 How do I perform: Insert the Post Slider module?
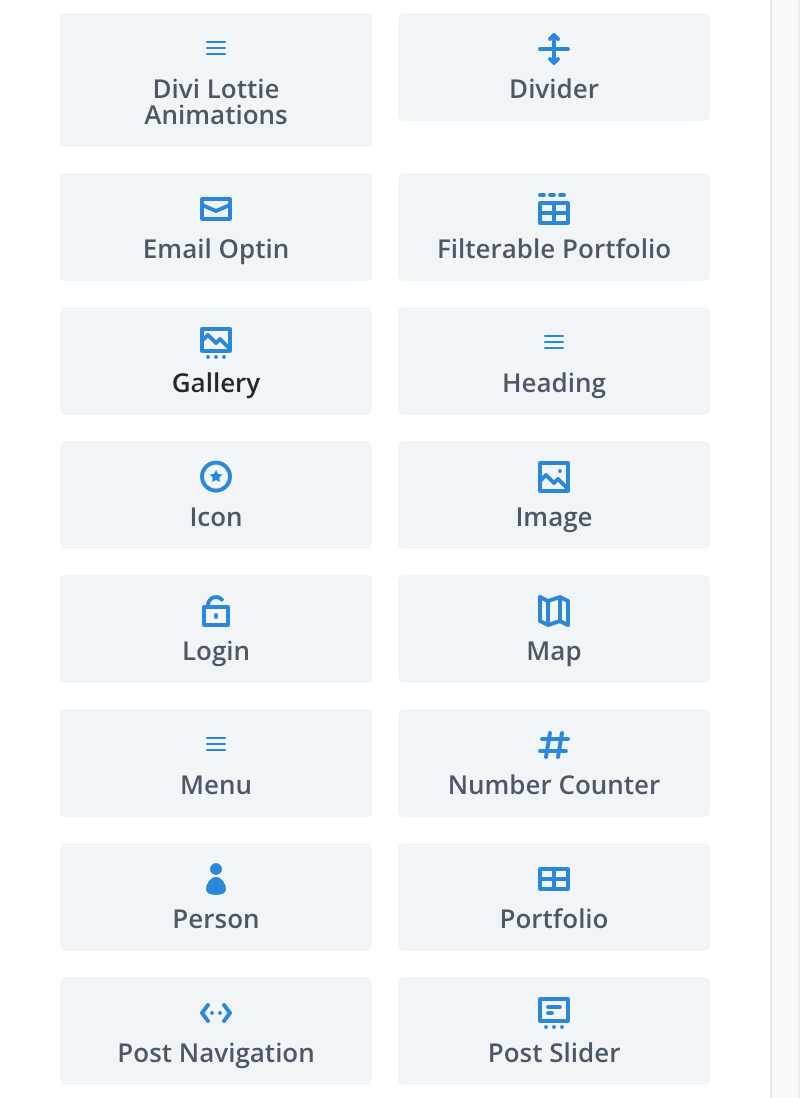click(553, 1031)
